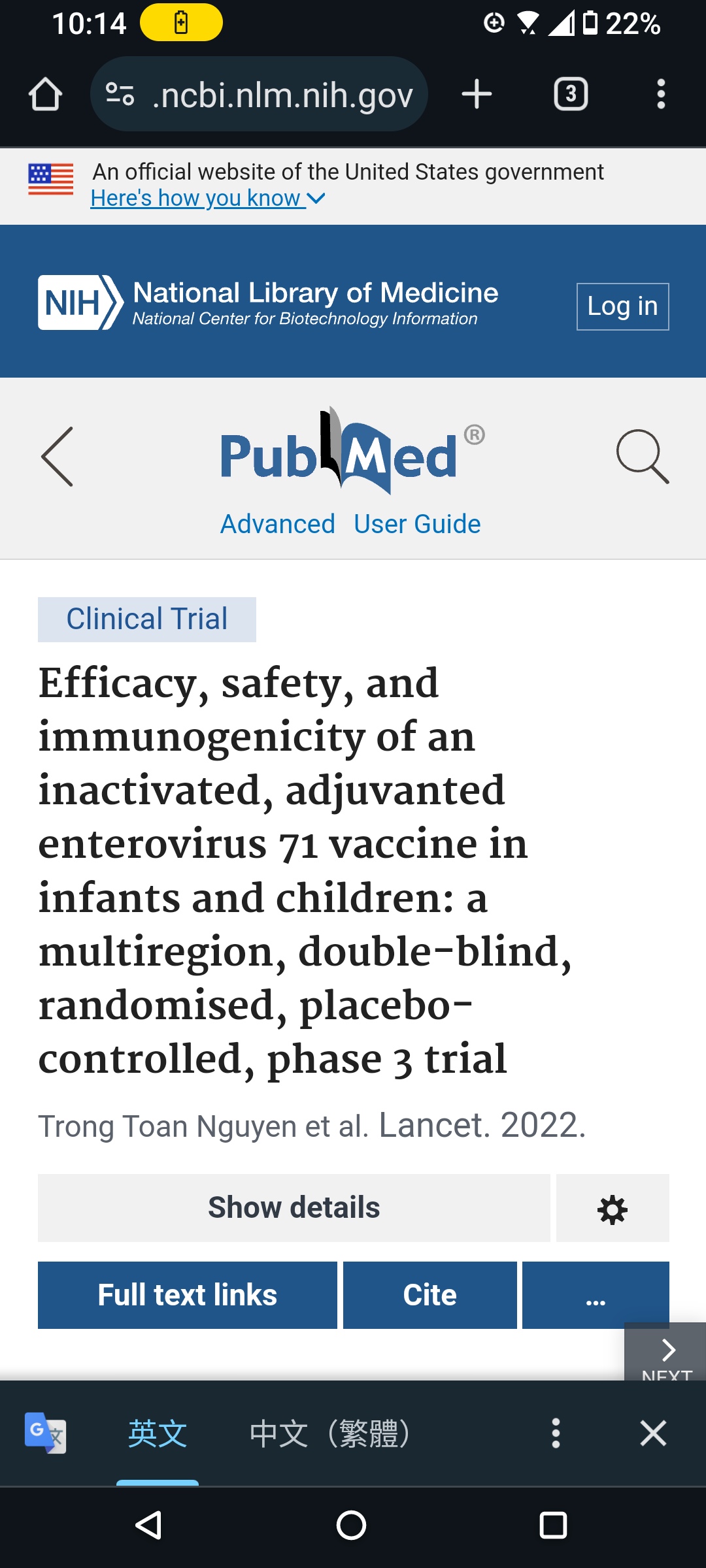Open the display settings gear
Viewport: 706px width, 1568px height.
click(x=613, y=1207)
